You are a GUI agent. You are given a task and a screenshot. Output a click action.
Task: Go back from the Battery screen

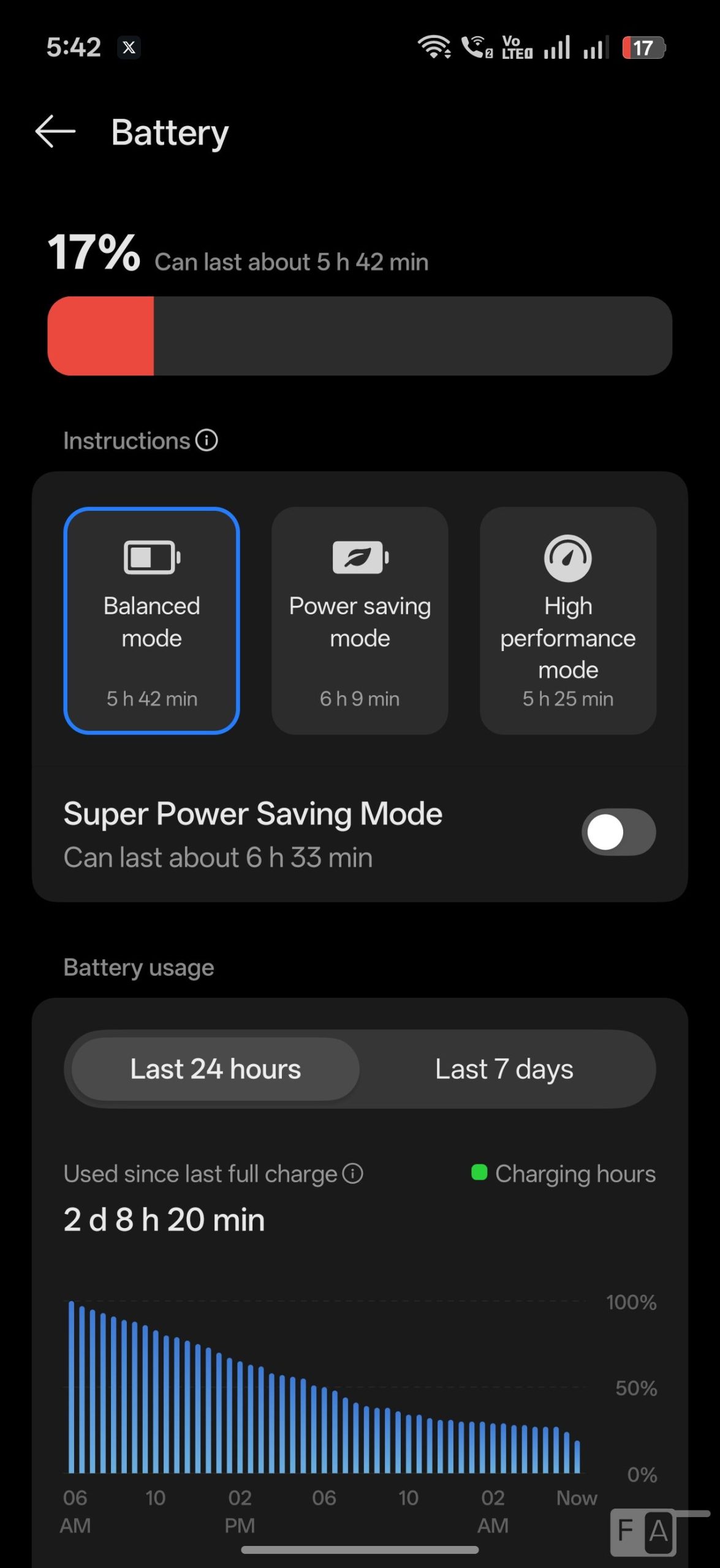(x=55, y=132)
